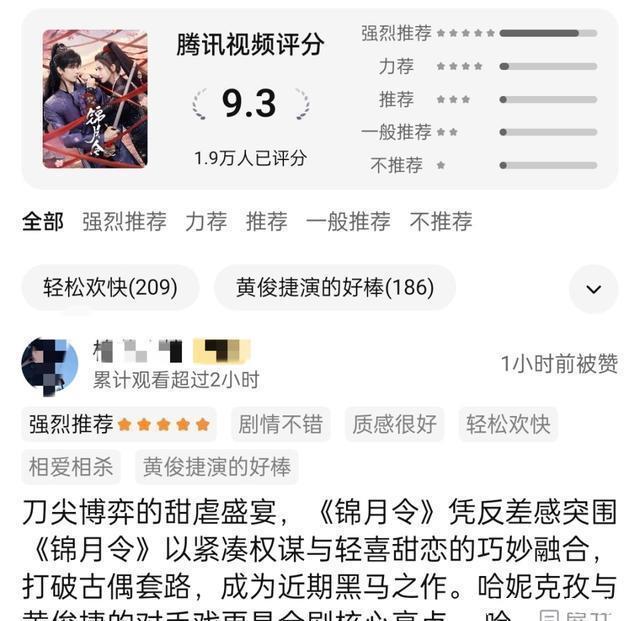Show only 力荐 reviews

[x=206, y=221]
